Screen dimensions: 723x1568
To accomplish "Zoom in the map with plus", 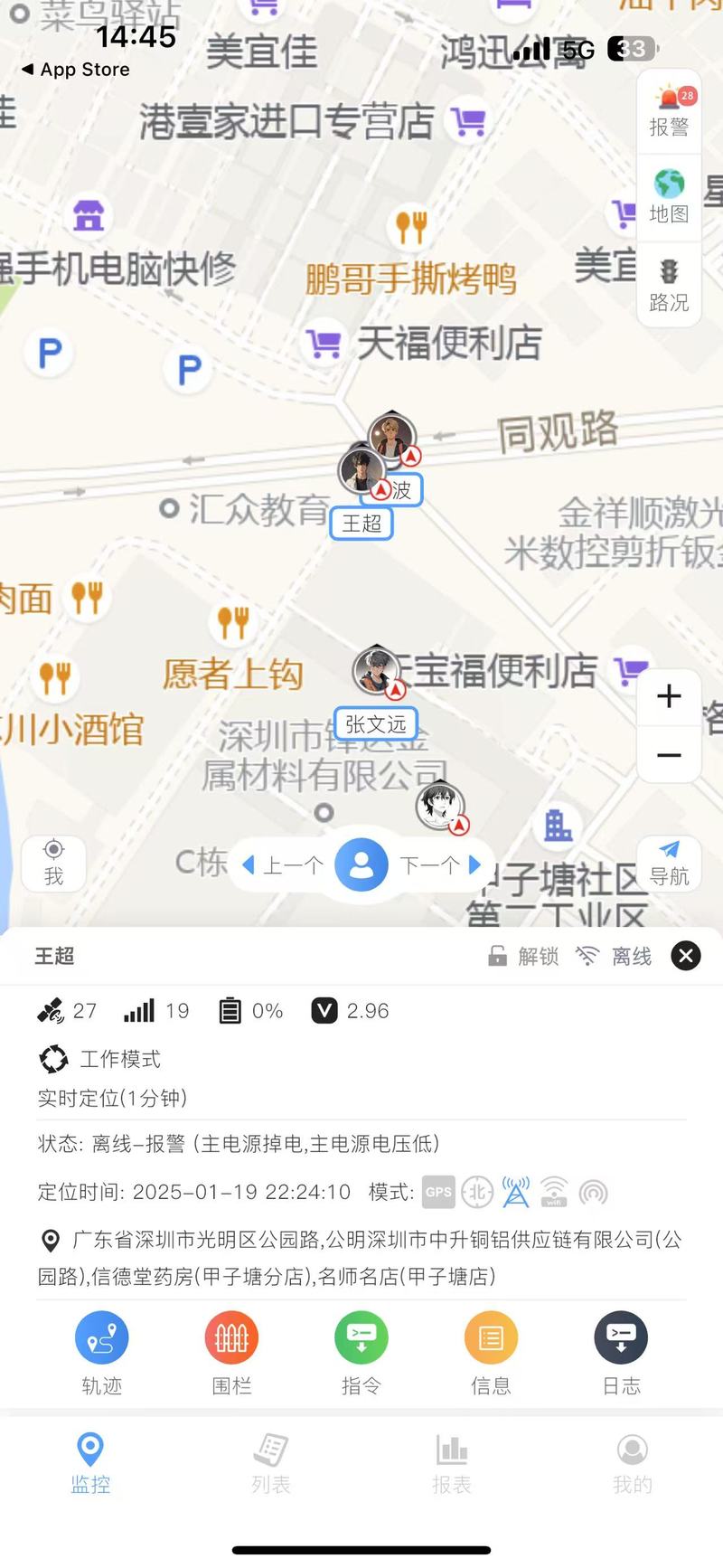I will 669,696.
